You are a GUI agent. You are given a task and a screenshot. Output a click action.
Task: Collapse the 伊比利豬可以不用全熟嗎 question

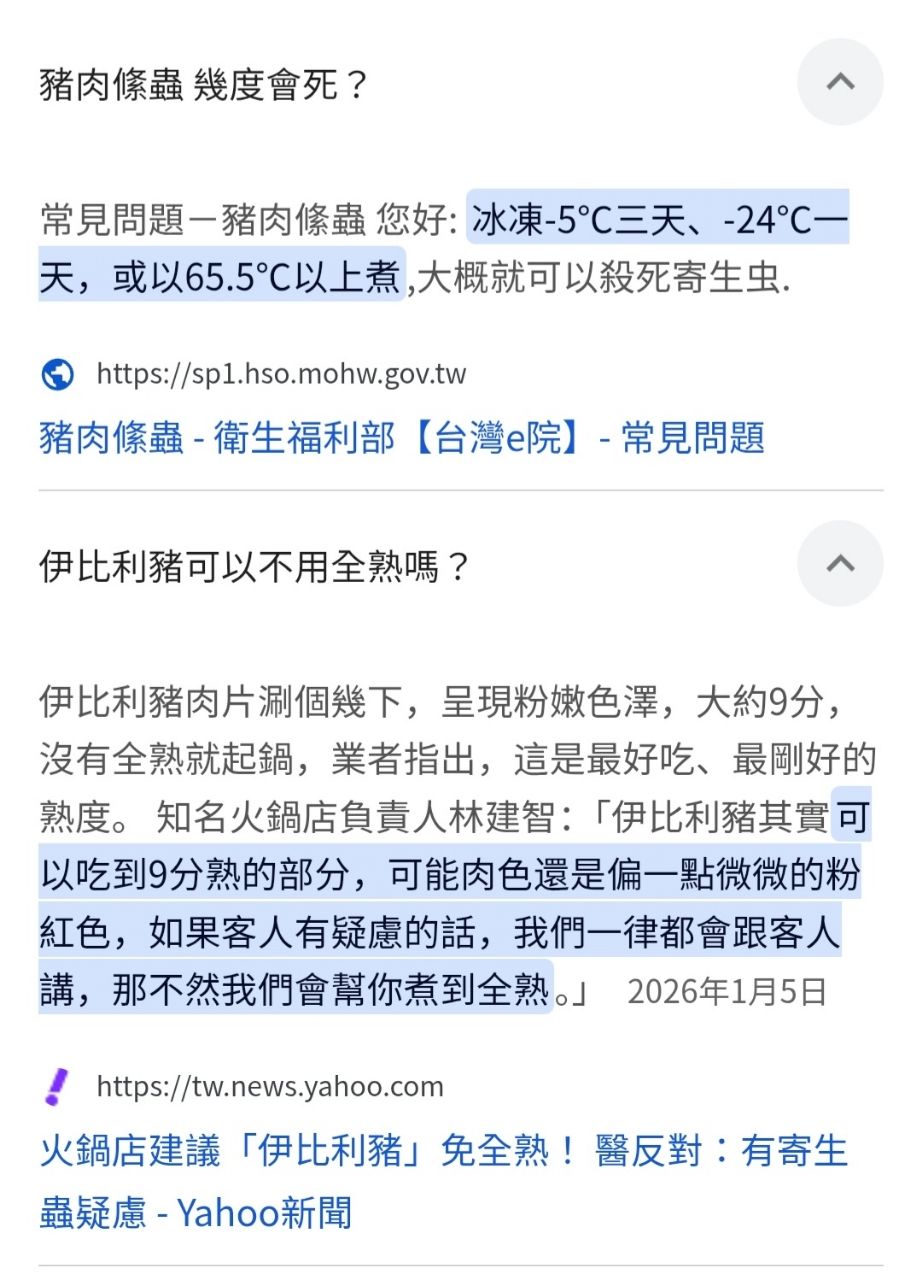point(840,564)
